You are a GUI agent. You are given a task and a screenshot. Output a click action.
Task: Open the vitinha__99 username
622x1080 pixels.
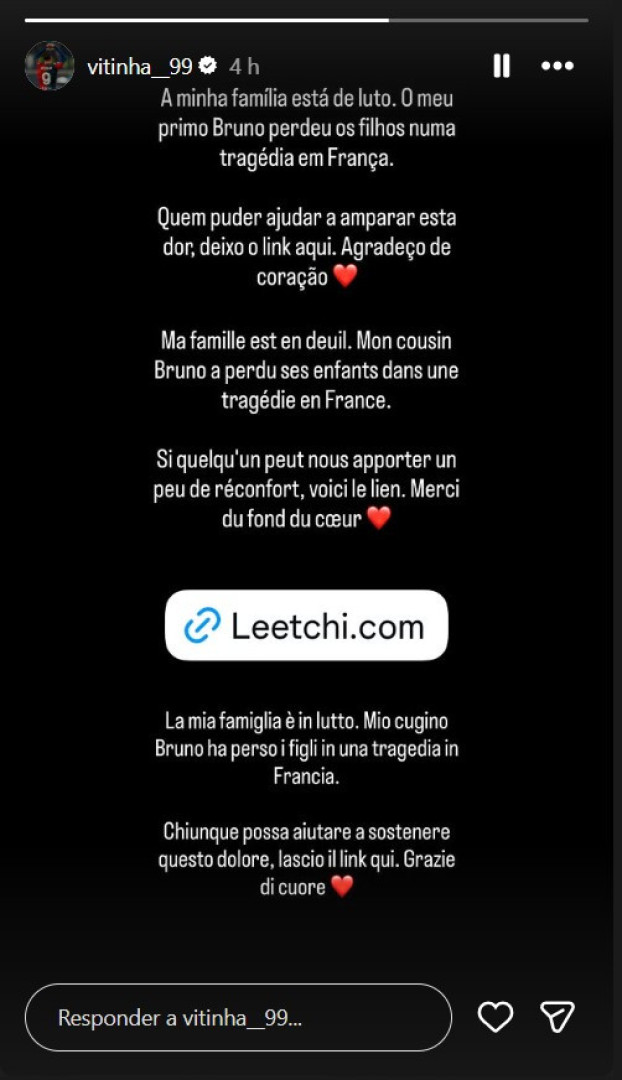pyautogui.click(x=139, y=66)
